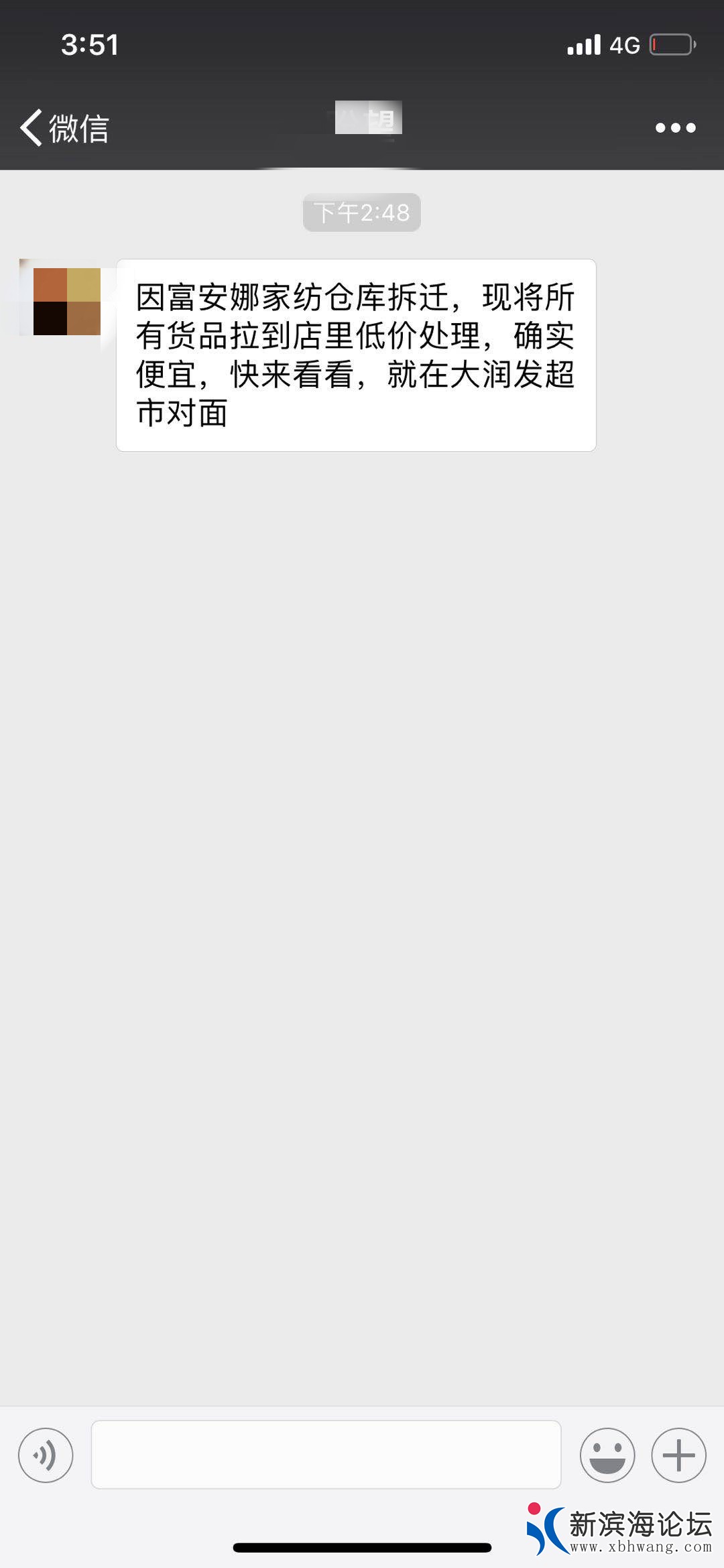Open the plus attachments menu
Screen dimensions: 724x1568
[678, 1455]
